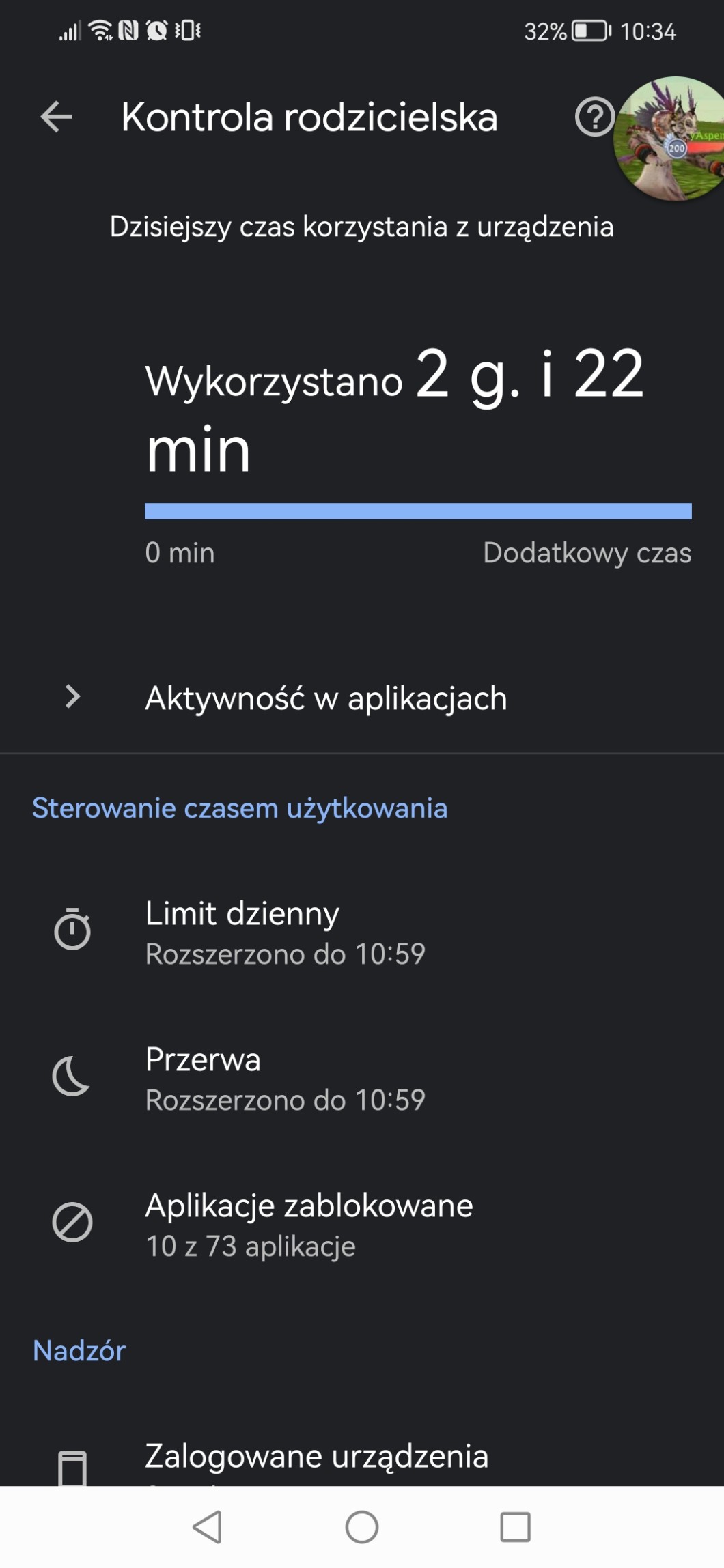
Task: Open the help question mark icon
Action: (594, 117)
